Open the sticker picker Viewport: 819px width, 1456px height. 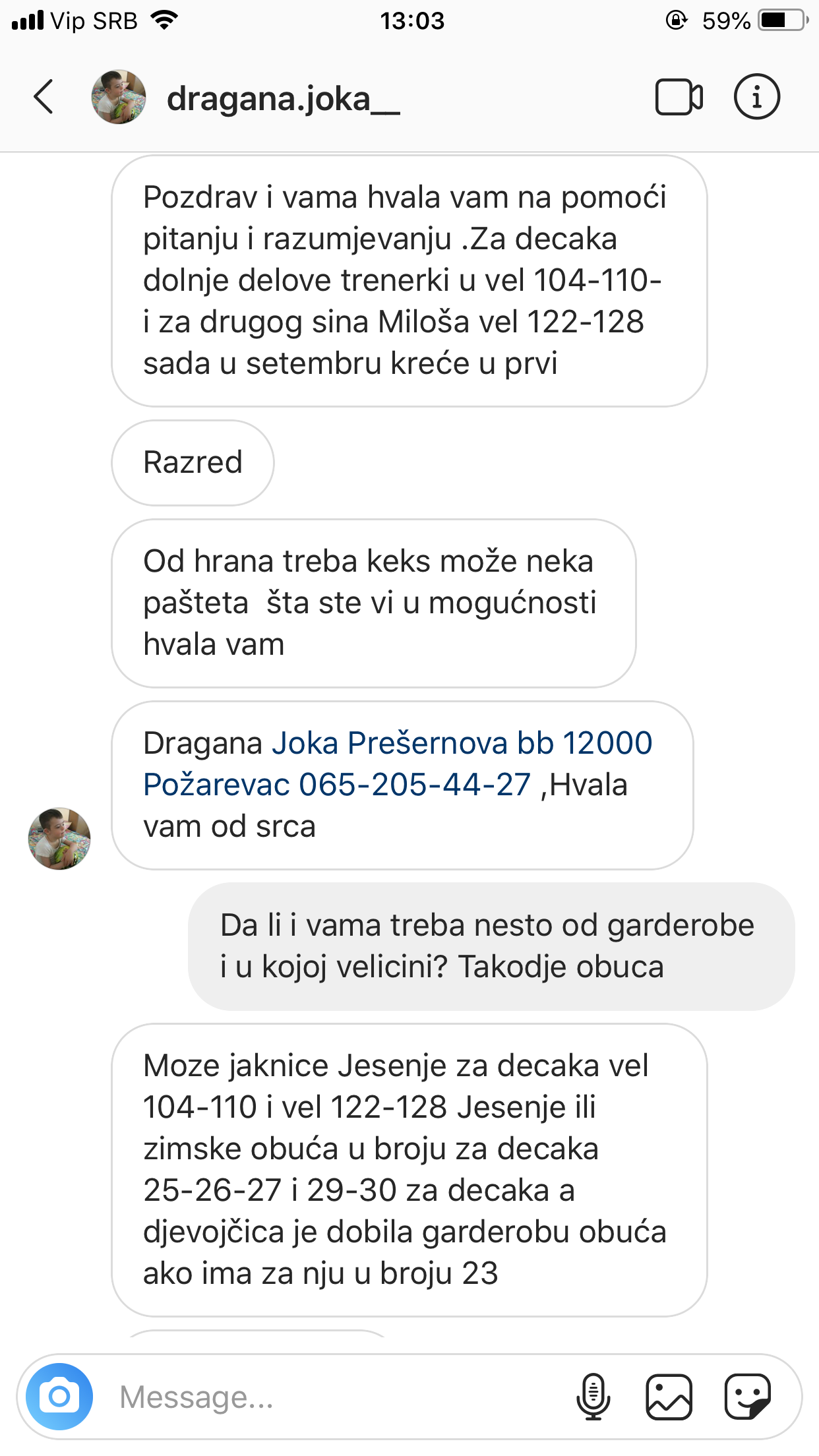pyautogui.click(x=748, y=1397)
